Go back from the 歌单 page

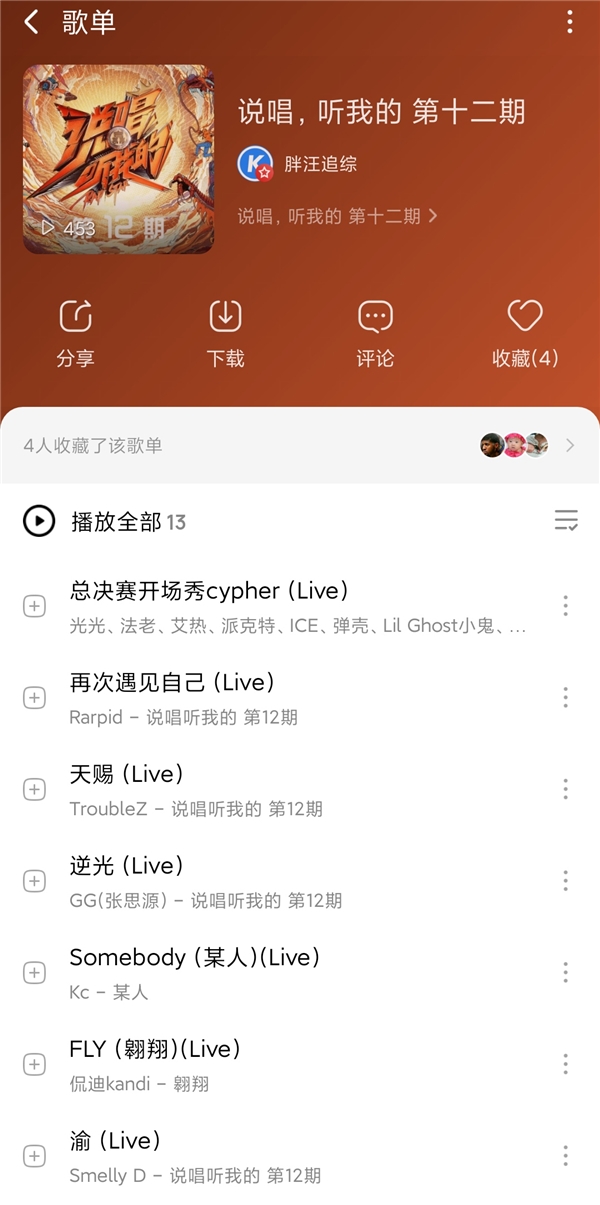31,23
